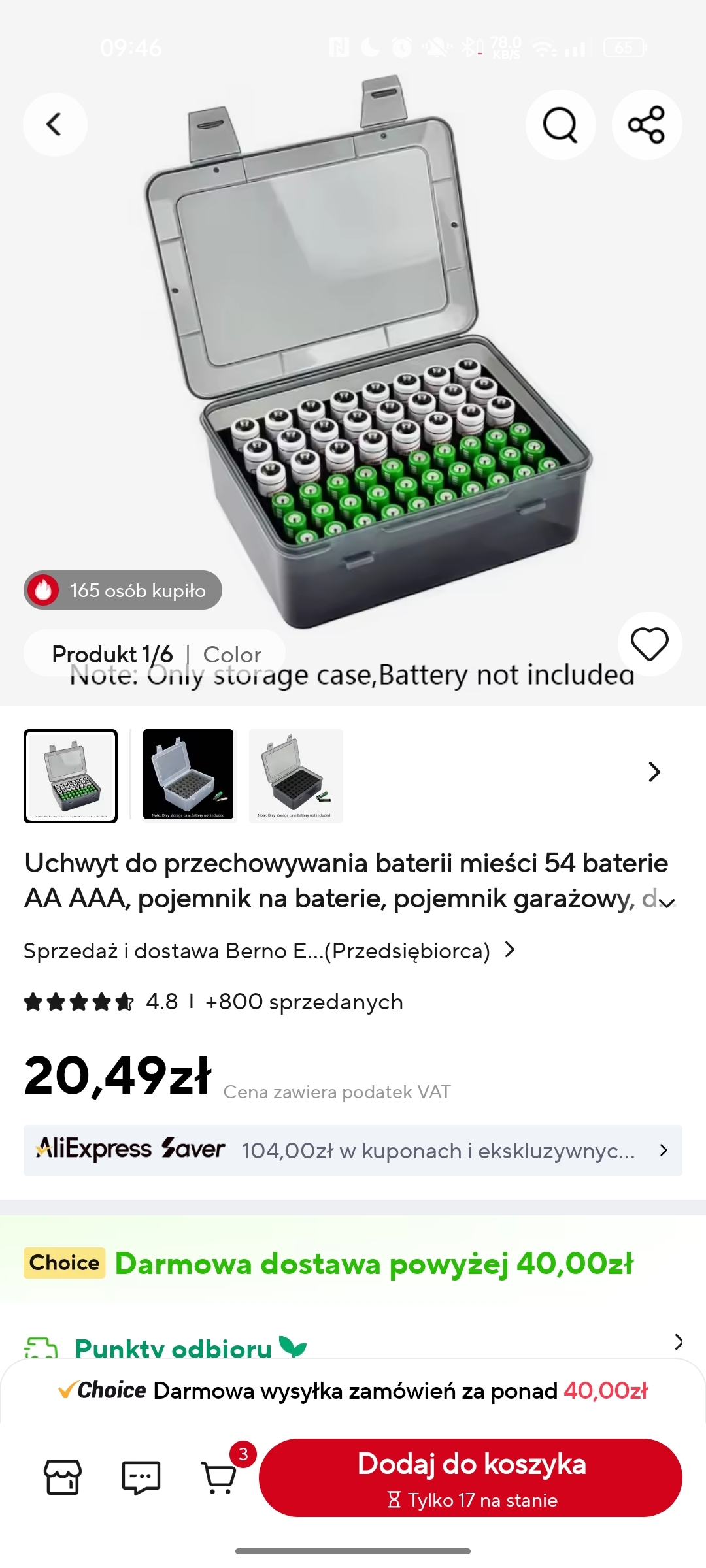Select the black case color thumbnail
This screenshot has height=1568, width=706.
[295, 776]
